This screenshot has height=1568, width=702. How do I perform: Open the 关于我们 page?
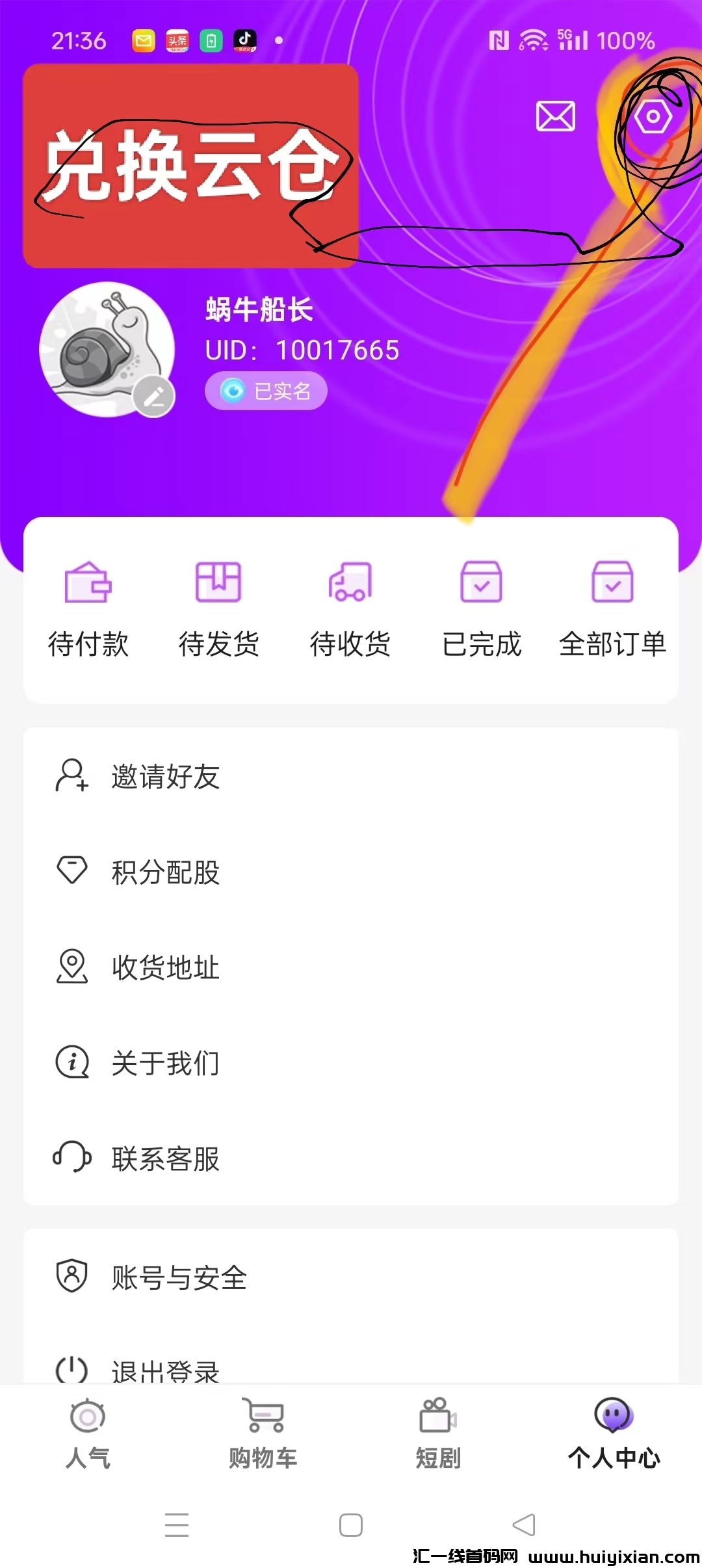pyautogui.click(x=166, y=1064)
